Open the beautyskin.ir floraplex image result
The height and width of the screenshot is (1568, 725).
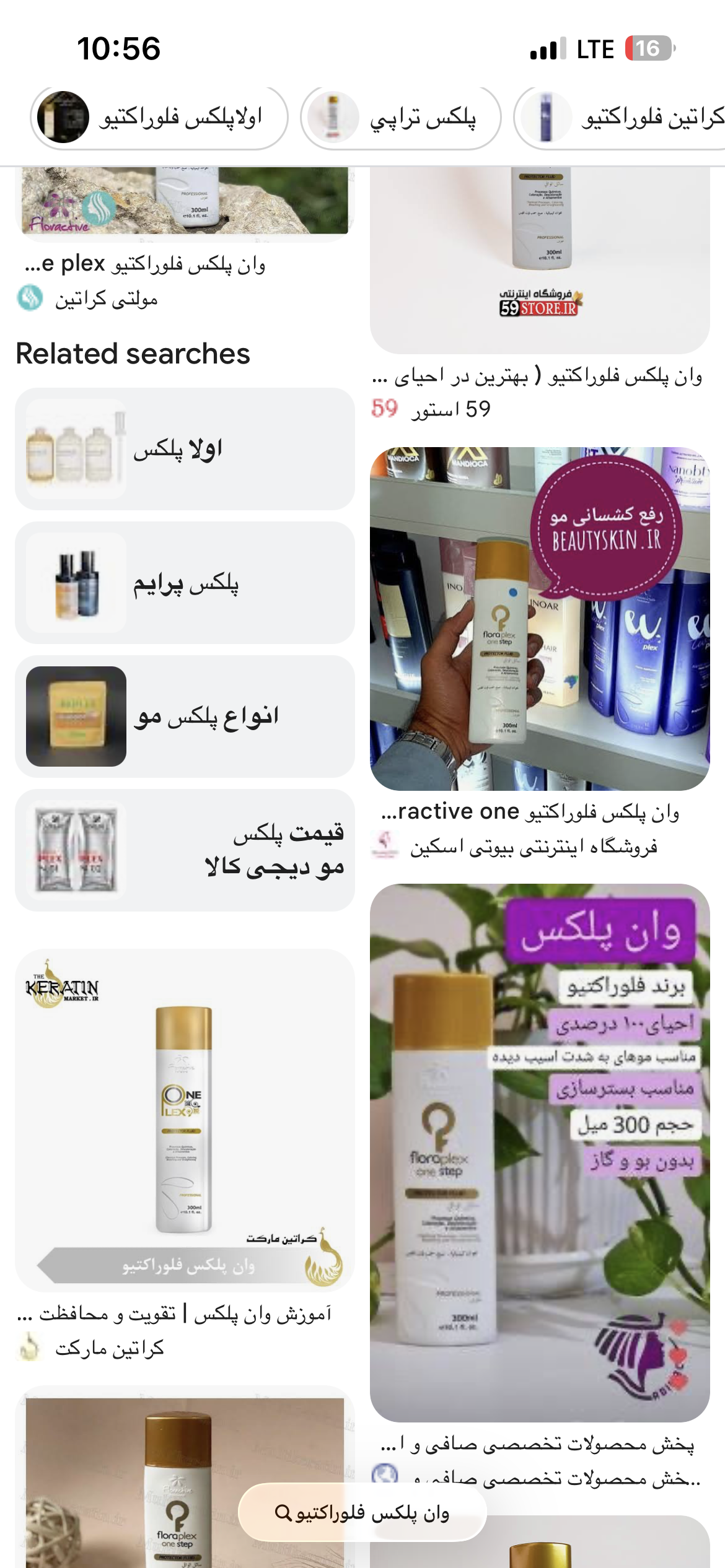click(540, 619)
